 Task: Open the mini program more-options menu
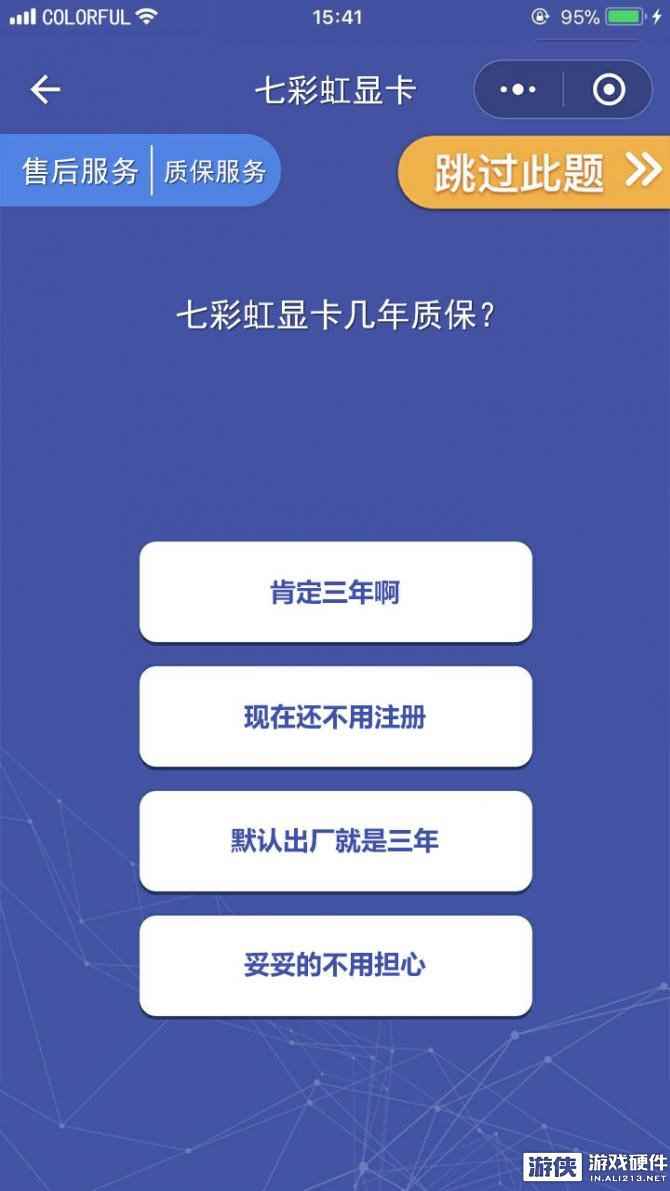(x=518, y=90)
